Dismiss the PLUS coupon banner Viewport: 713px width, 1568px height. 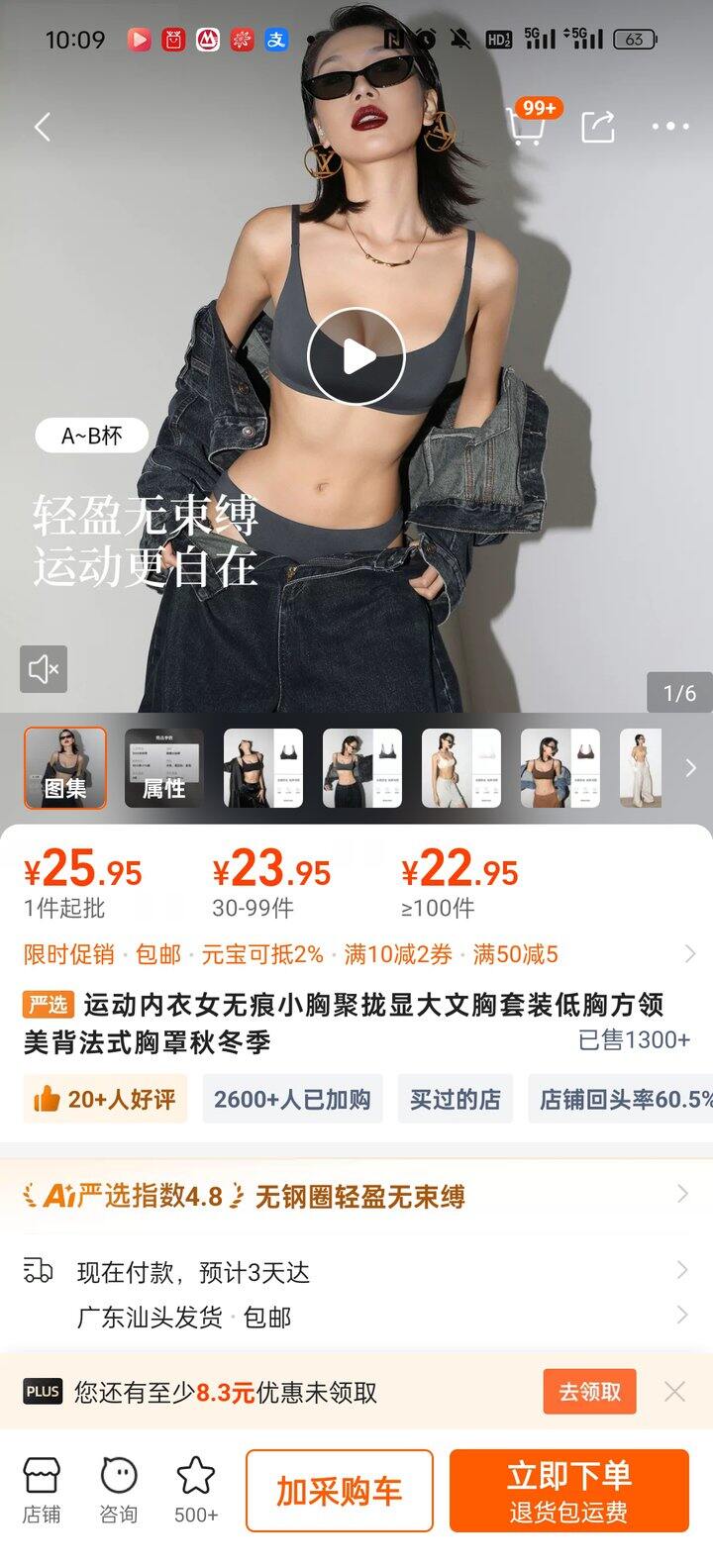point(674,1392)
